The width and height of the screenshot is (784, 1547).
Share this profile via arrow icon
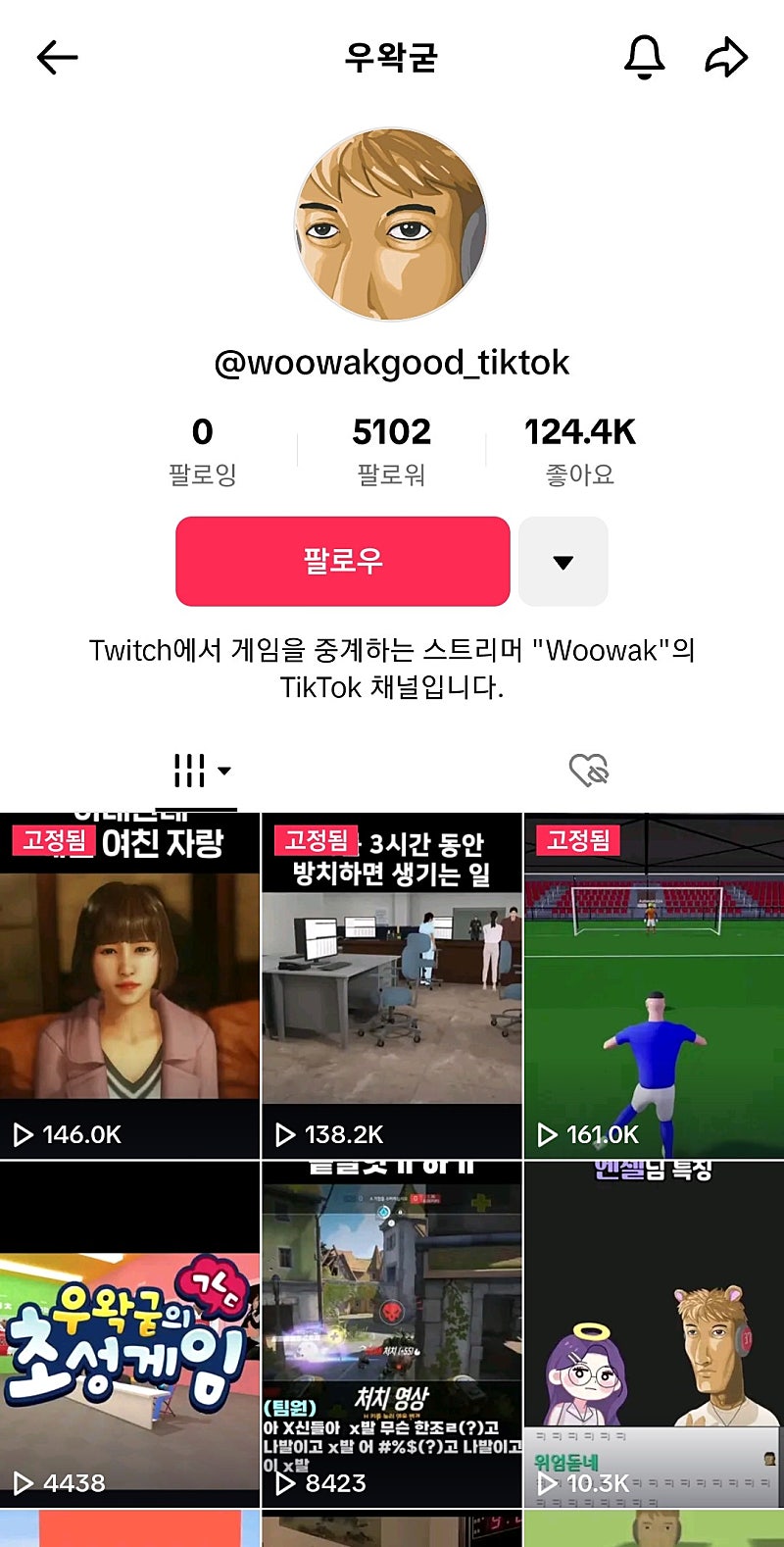[726, 58]
